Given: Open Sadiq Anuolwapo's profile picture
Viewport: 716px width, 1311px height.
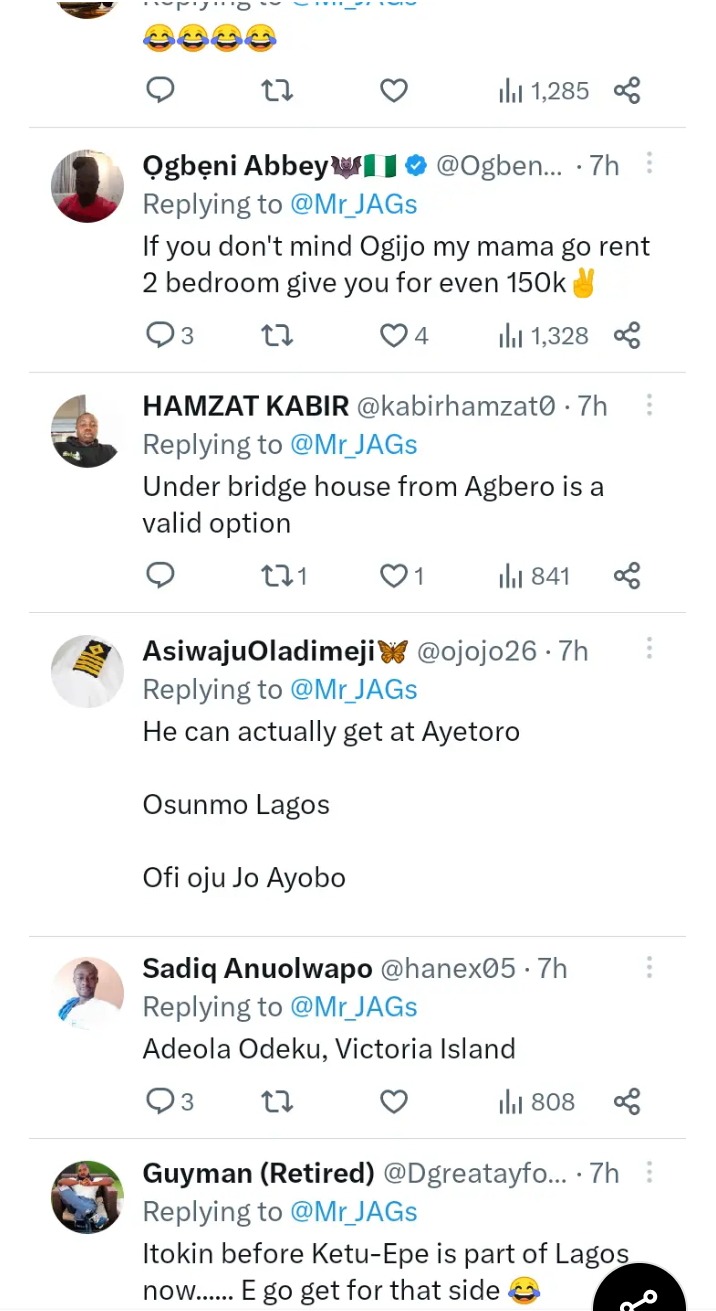Looking at the screenshot, I should [x=87, y=993].
